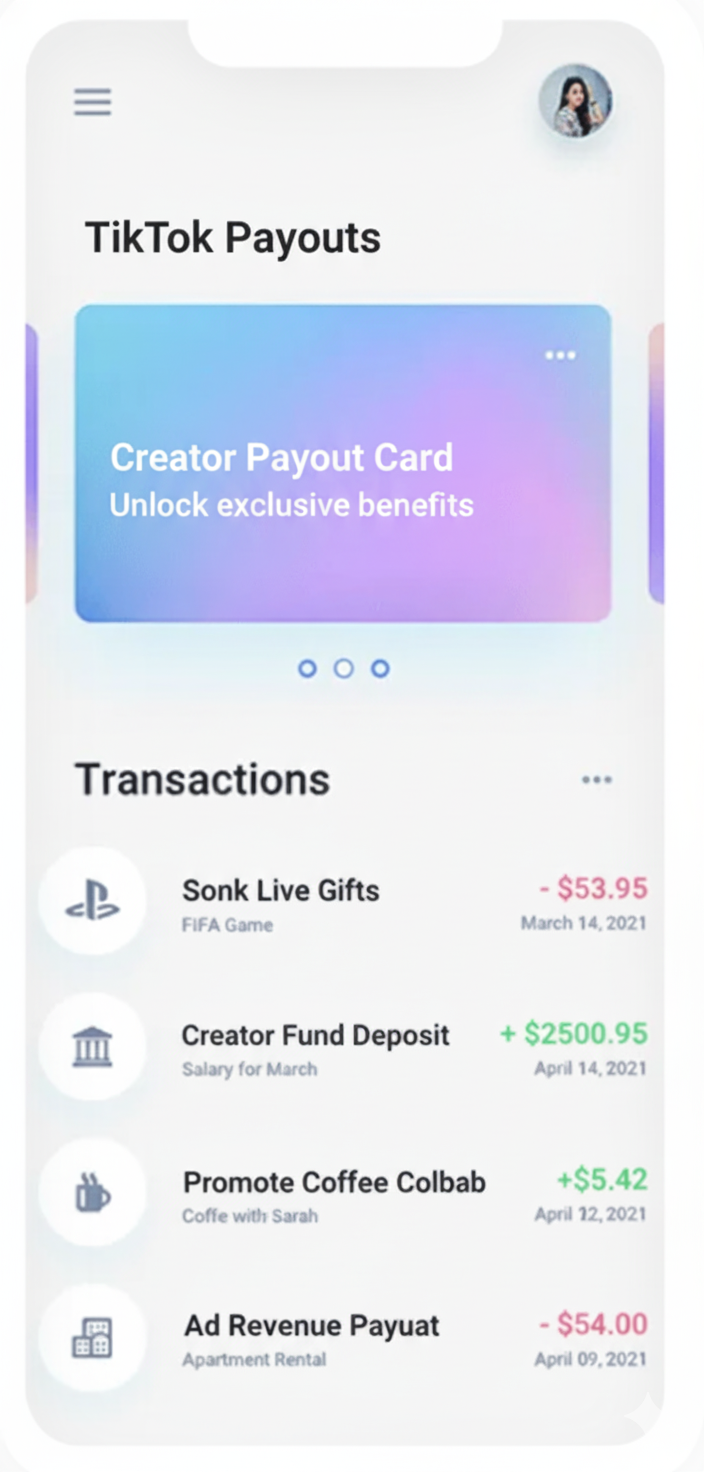
Task: Select the second card page indicator
Action: pyautogui.click(x=343, y=668)
